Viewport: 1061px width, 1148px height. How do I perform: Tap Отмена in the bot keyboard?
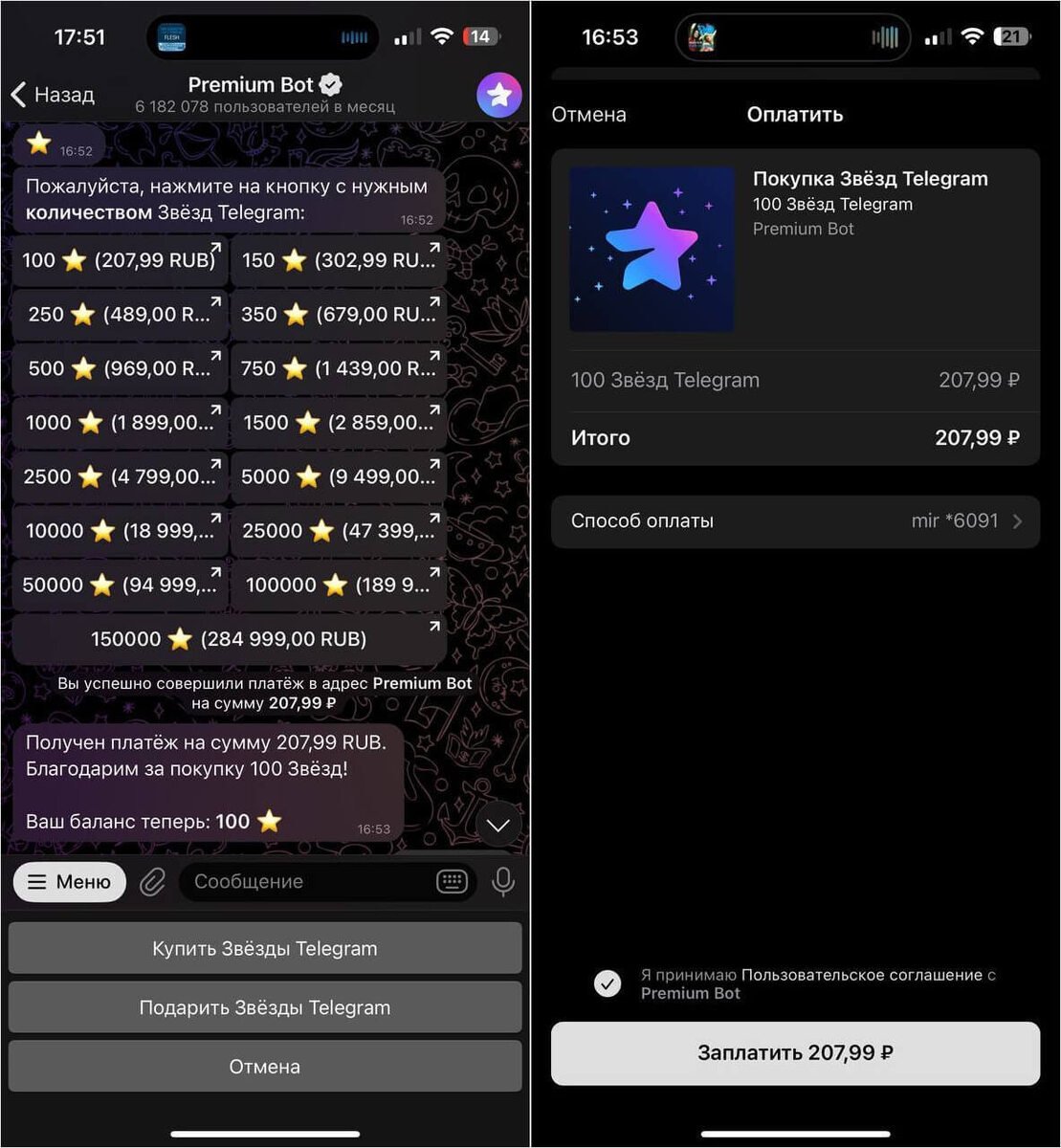pos(265,1067)
